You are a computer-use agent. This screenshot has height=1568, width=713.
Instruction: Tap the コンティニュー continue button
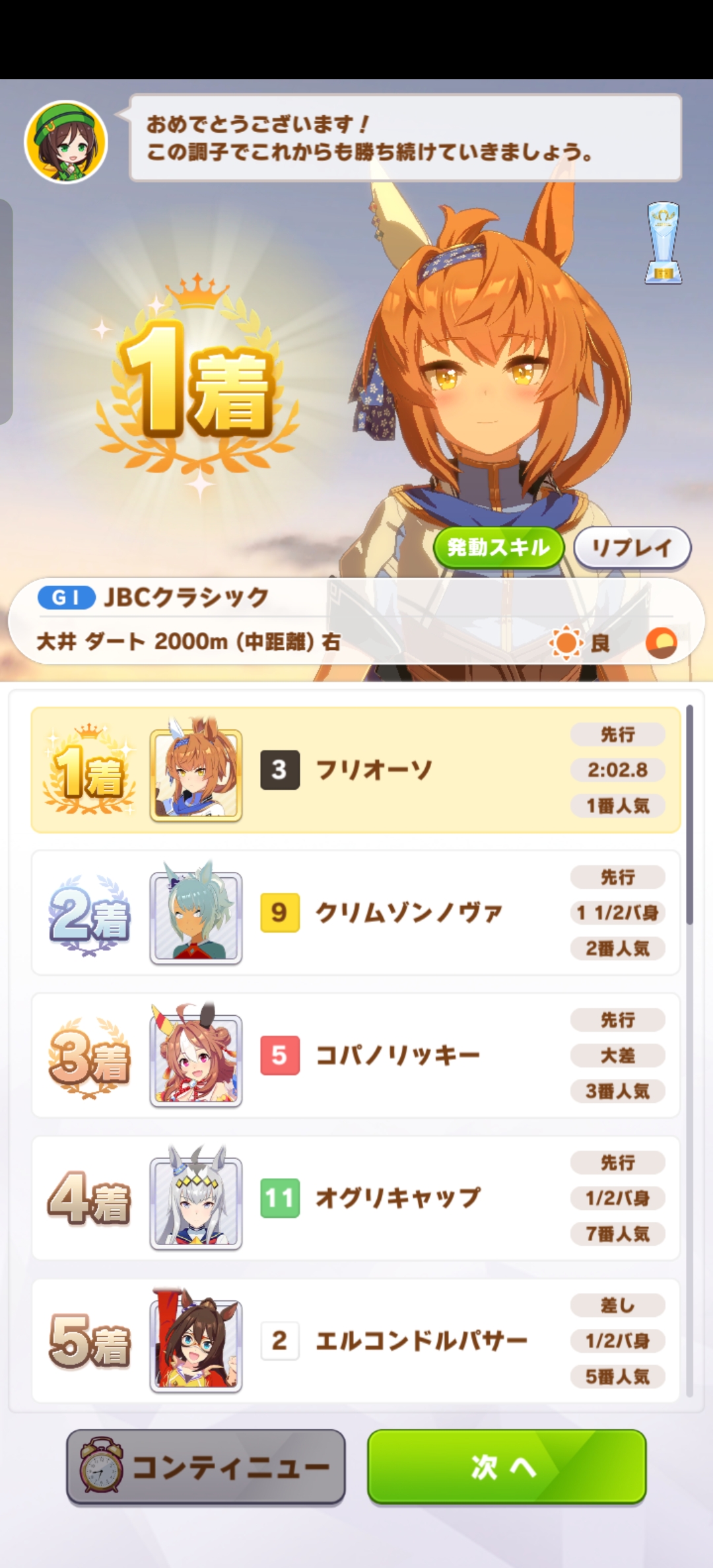[x=206, y=1467]
